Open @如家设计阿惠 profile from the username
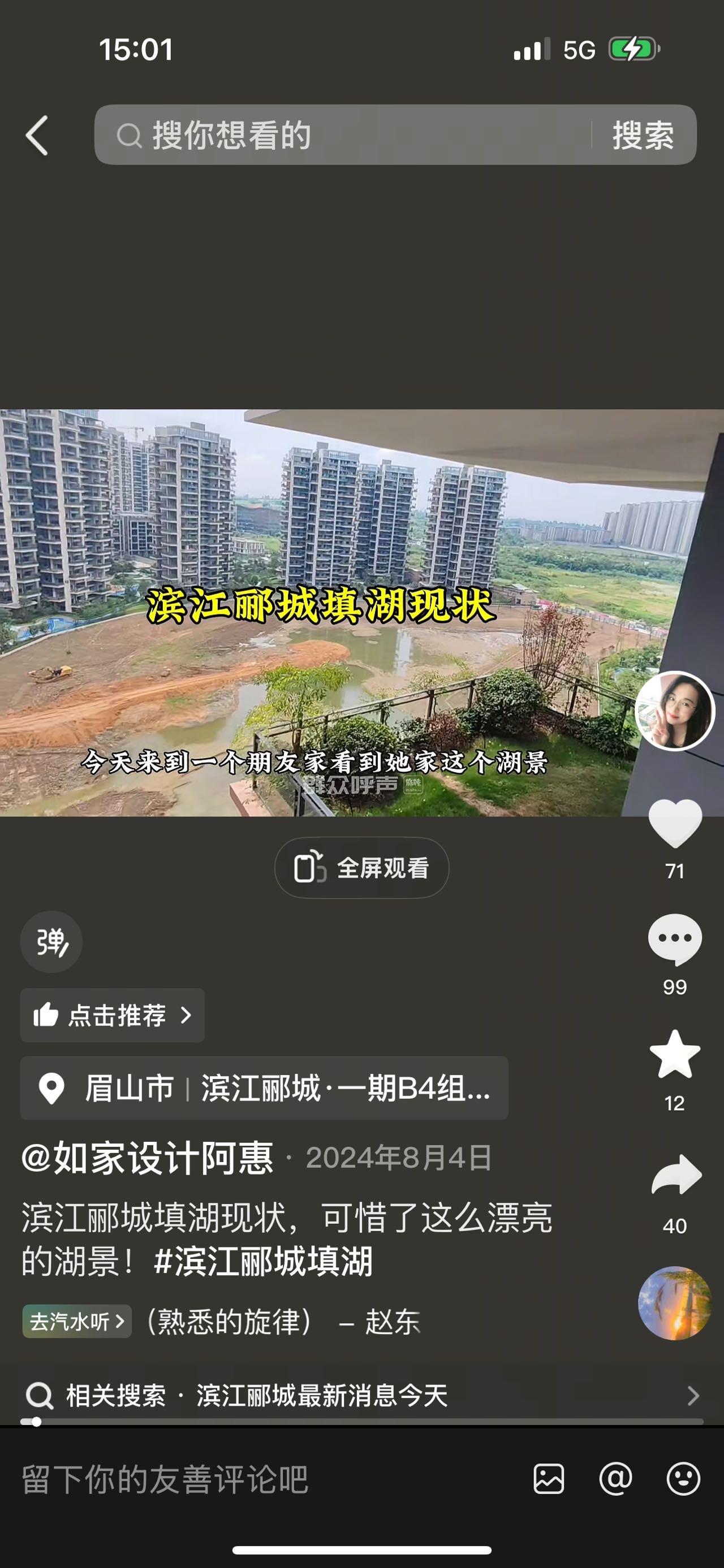 [148, 1158]
